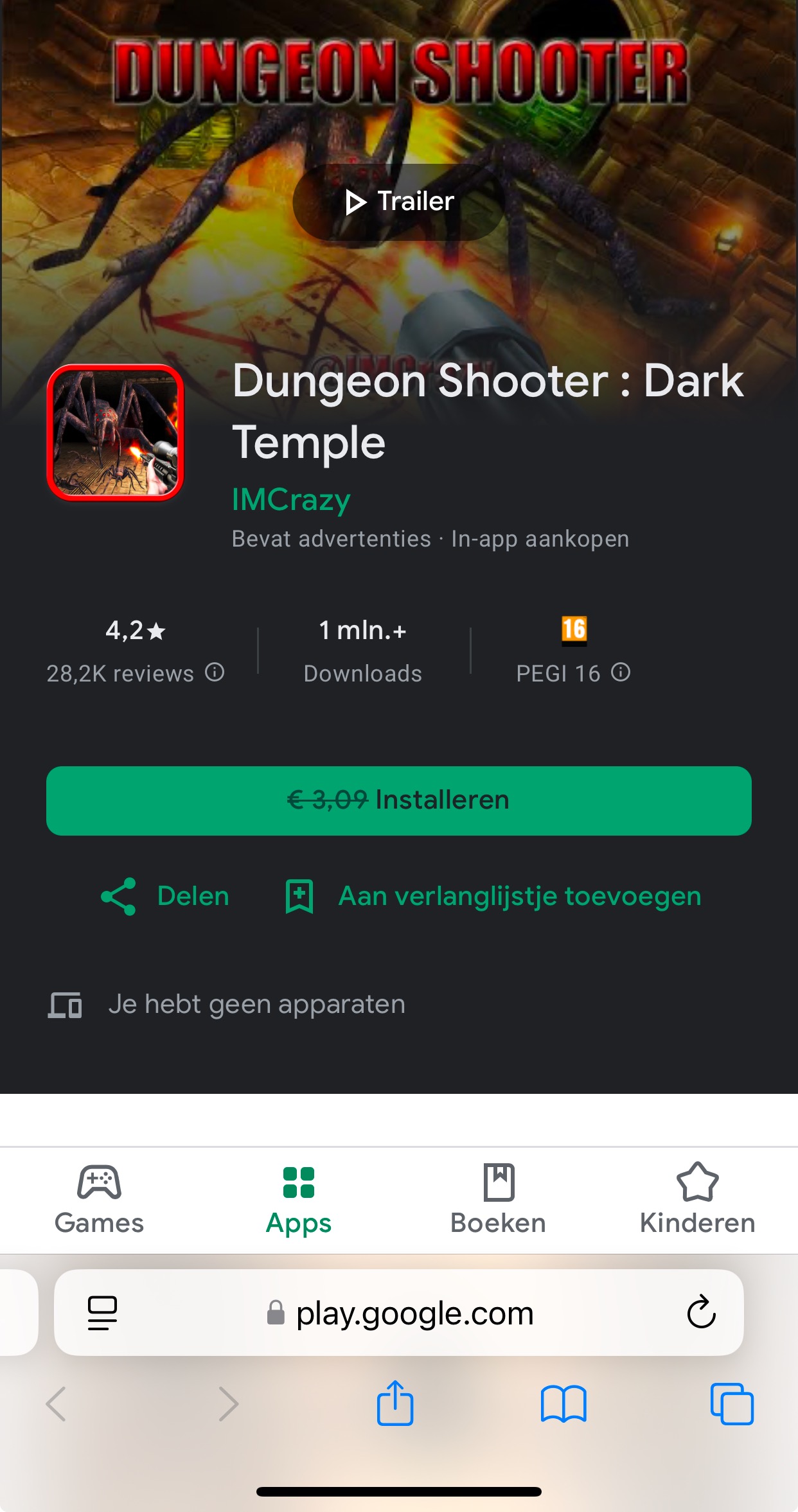Tap the wishlist bookmark icon
798x1512 pixels.
pos(299,897)
